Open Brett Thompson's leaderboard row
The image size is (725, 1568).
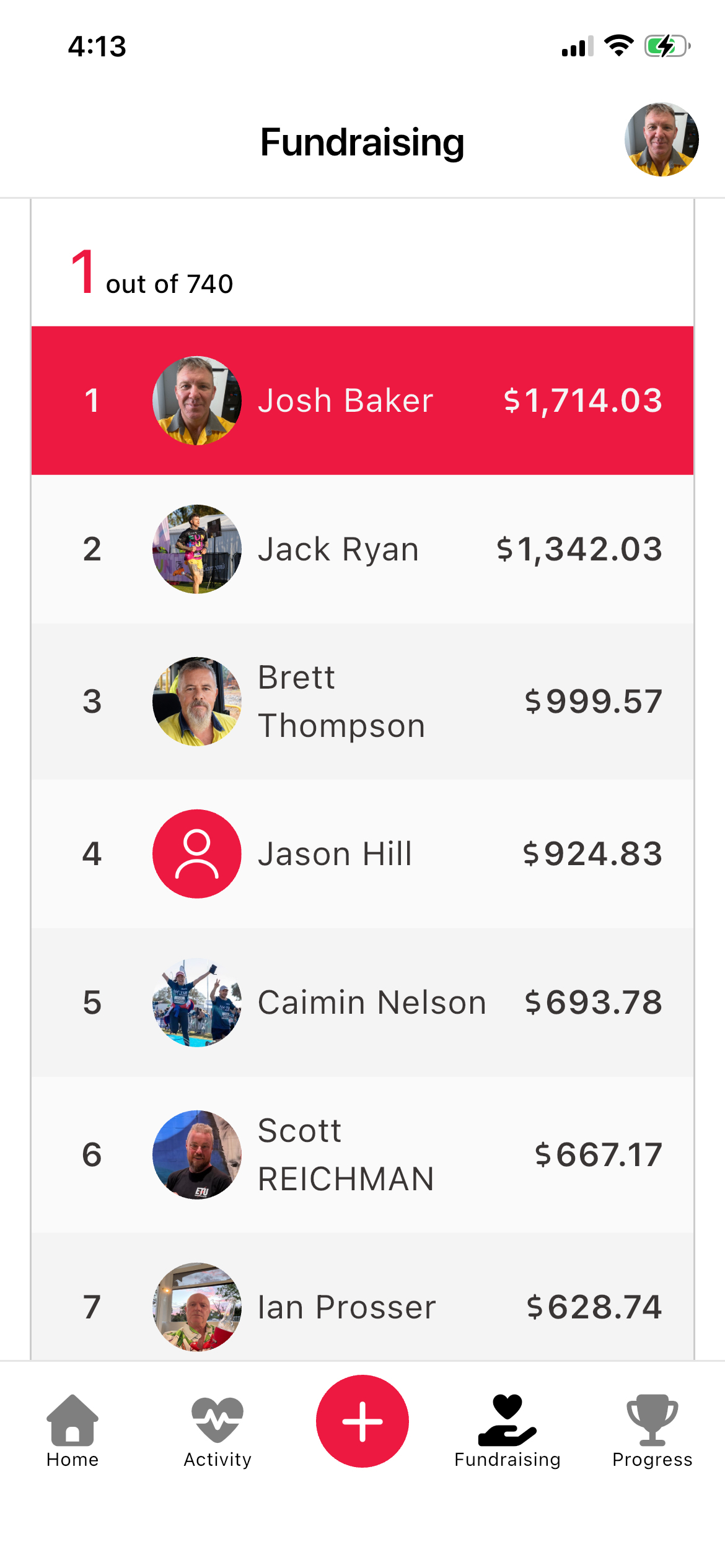coord(362,702)
